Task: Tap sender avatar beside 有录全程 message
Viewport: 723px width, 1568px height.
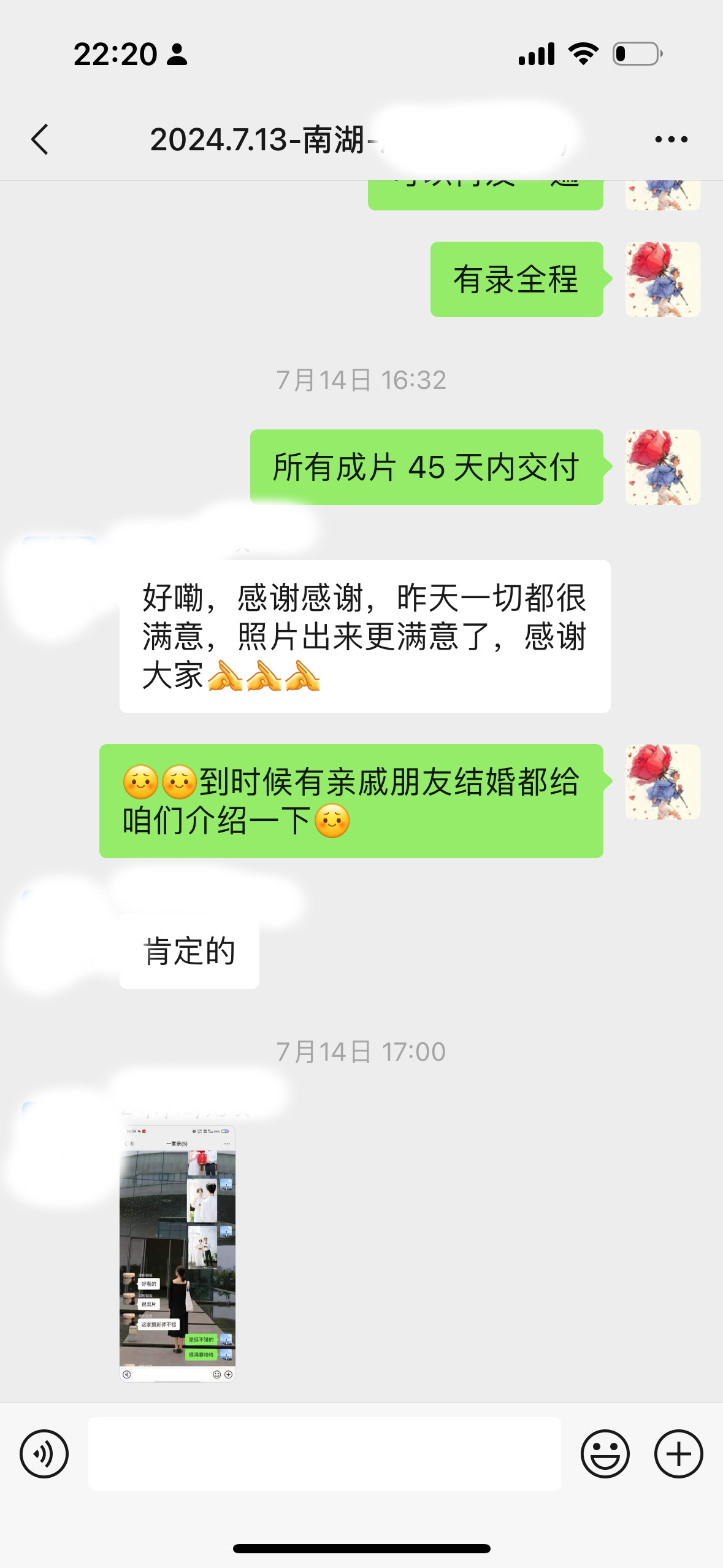Action: pyautogui.click(x=662, y=280)
